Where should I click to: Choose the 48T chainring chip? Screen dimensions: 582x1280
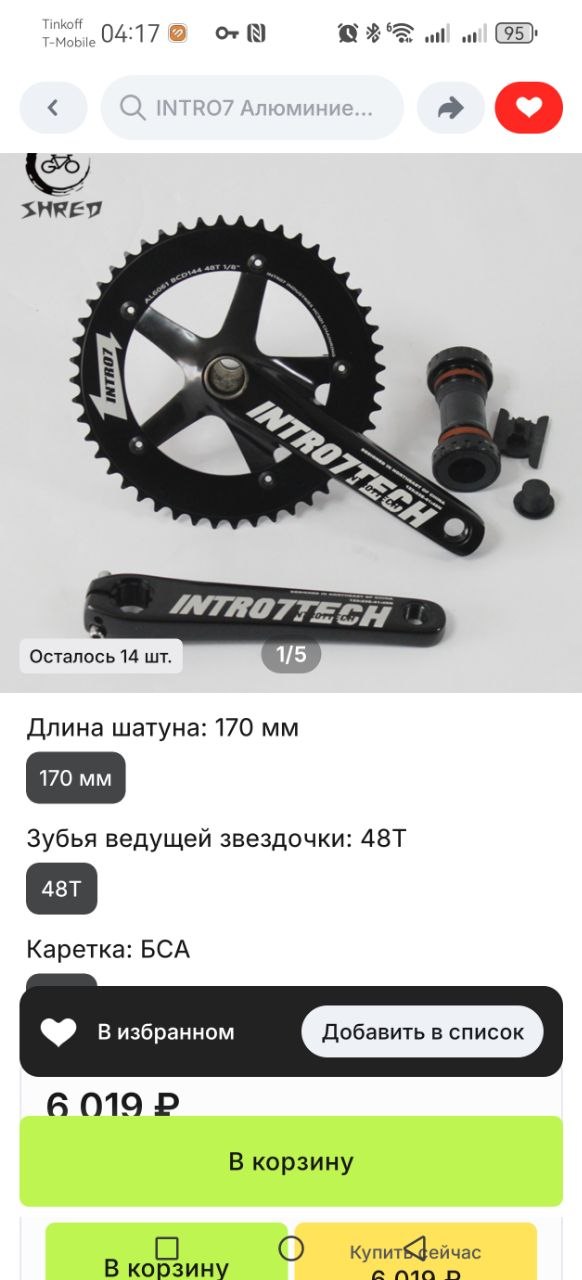coord(62,888)
